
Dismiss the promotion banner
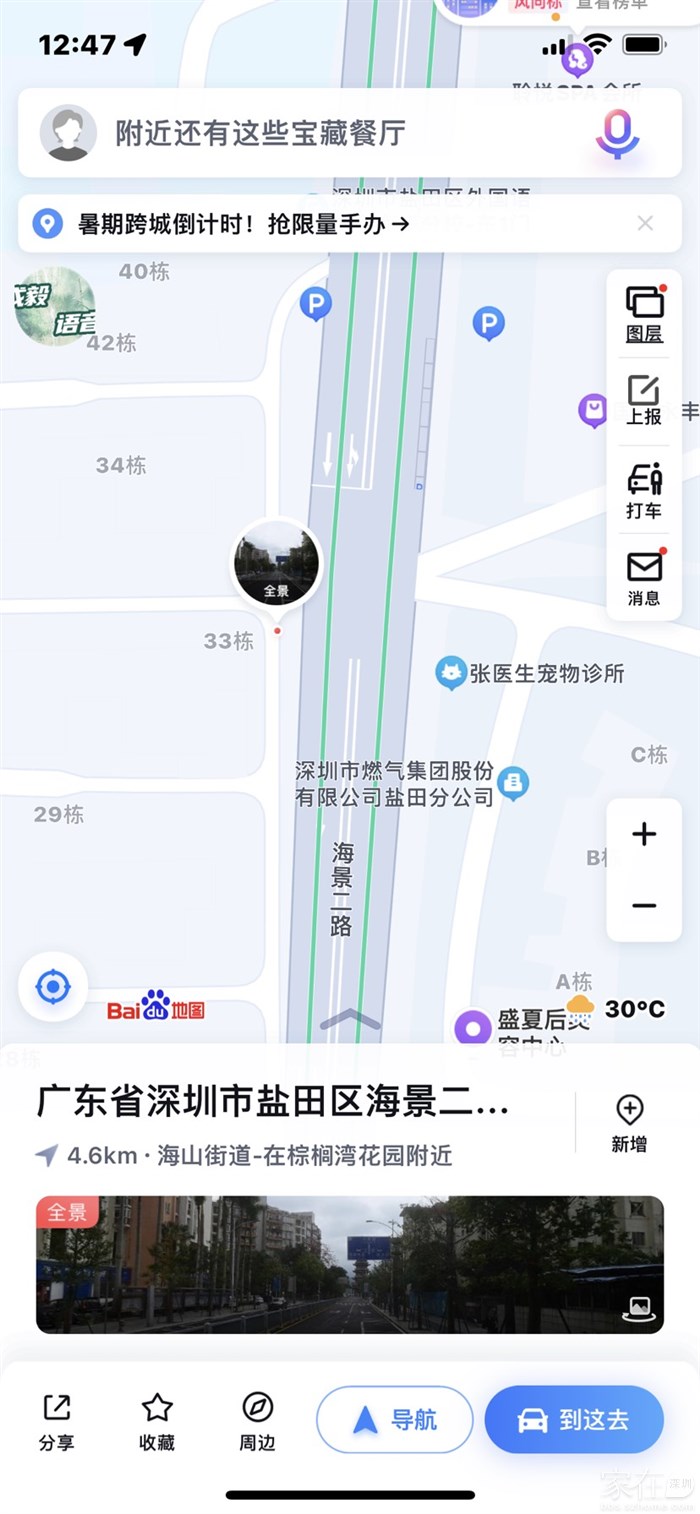645,224
